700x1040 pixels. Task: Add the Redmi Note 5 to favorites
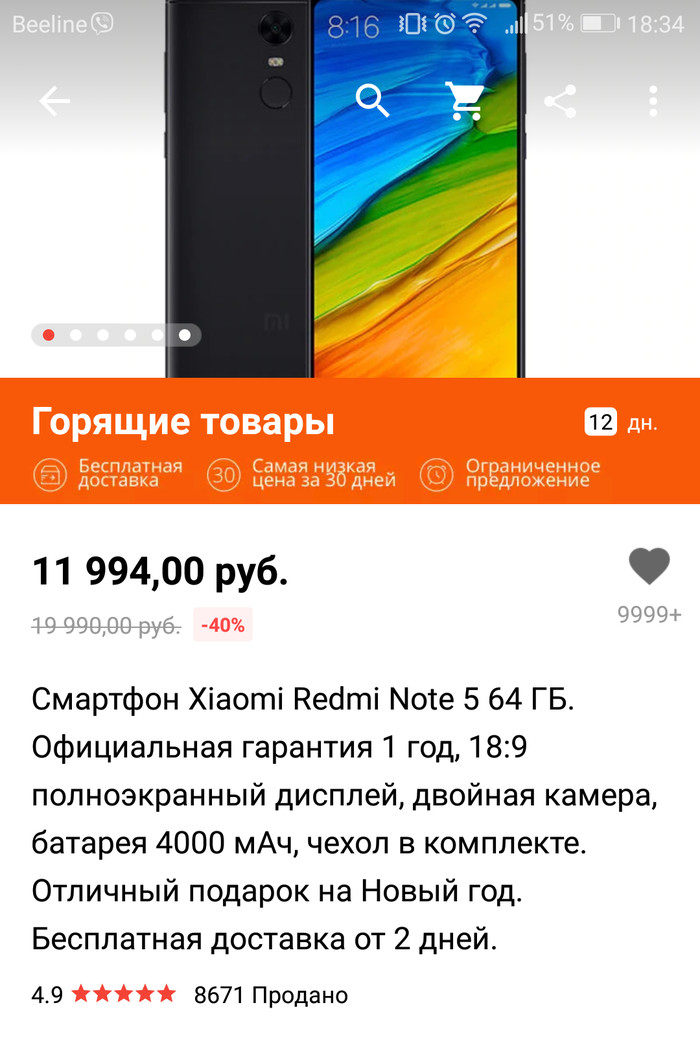(648, 567)
